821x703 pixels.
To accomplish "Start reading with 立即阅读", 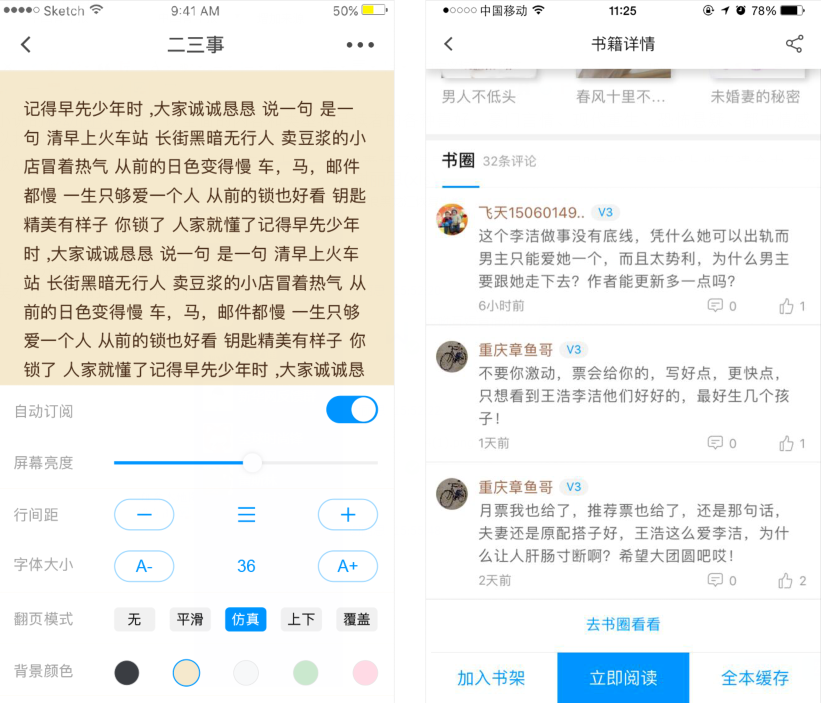I will point(623,678).
